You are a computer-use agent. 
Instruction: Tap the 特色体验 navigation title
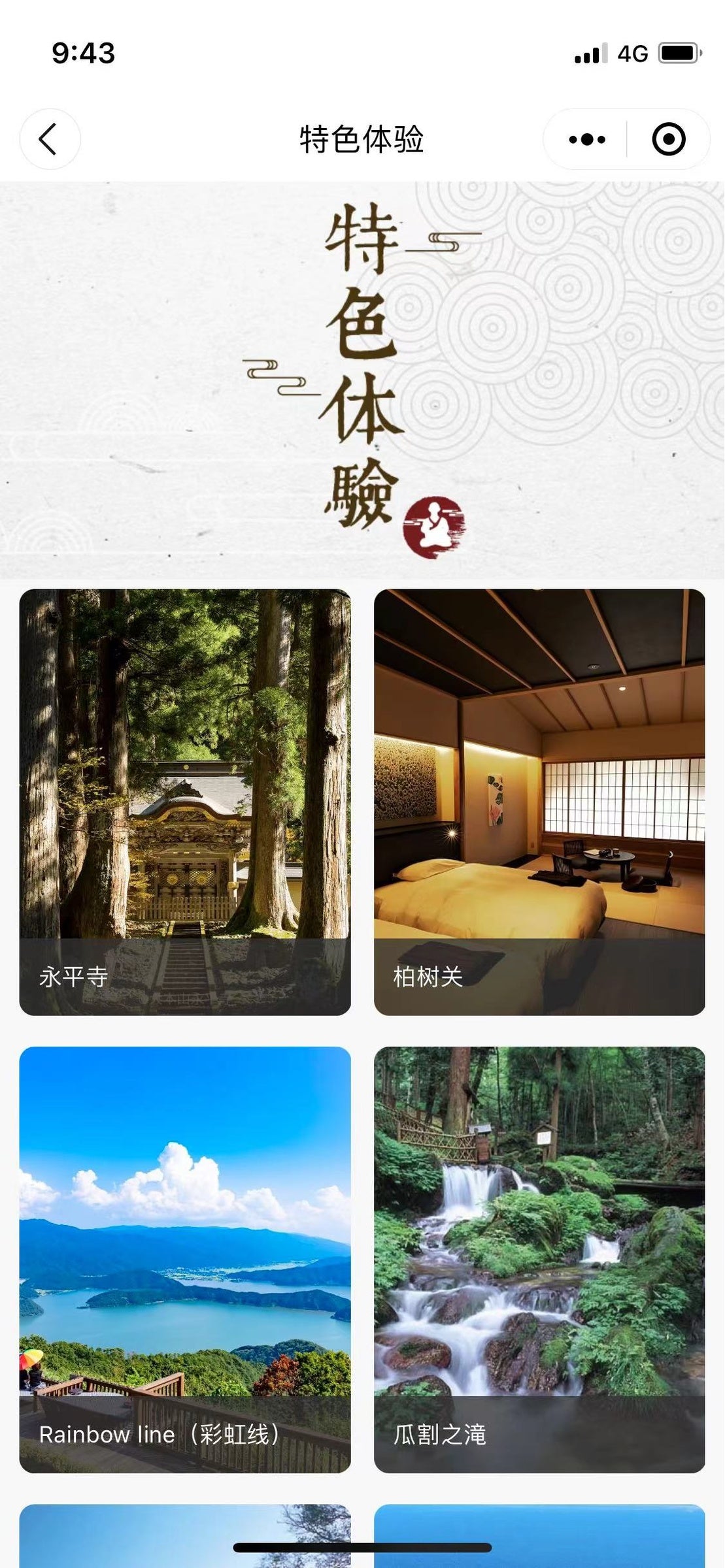(362, 139)
